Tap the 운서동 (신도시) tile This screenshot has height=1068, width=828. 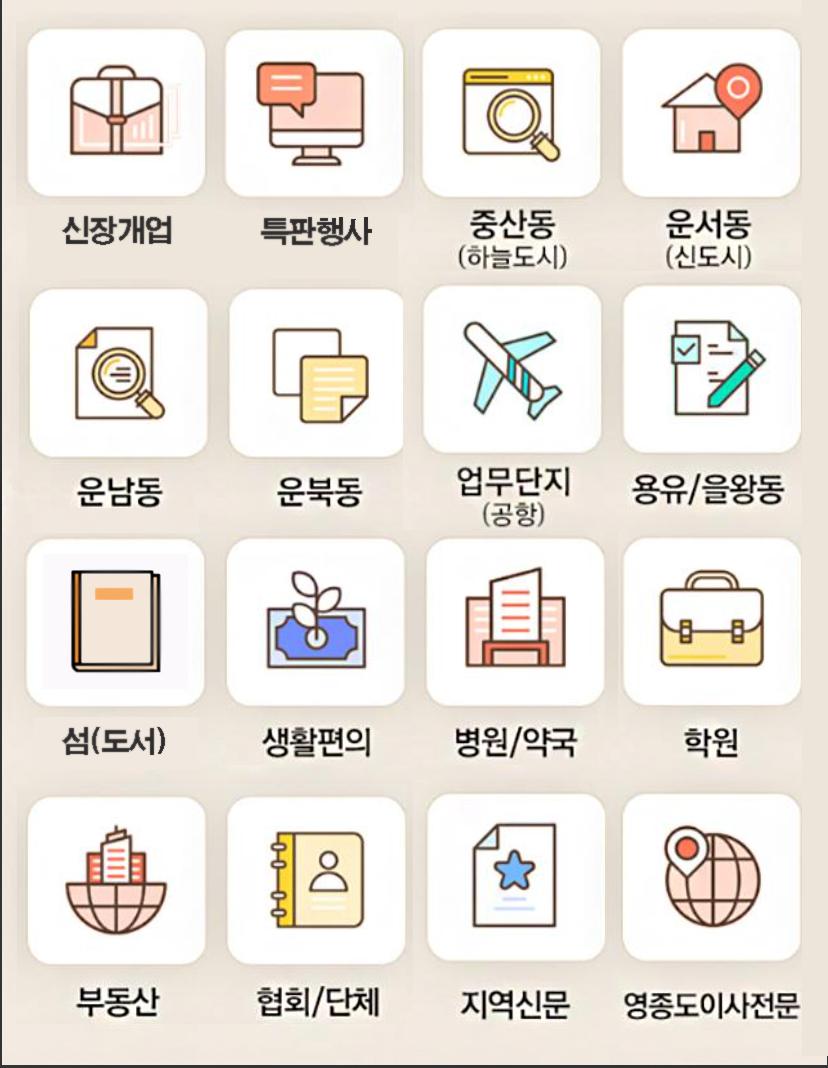(x=711, y=112)
